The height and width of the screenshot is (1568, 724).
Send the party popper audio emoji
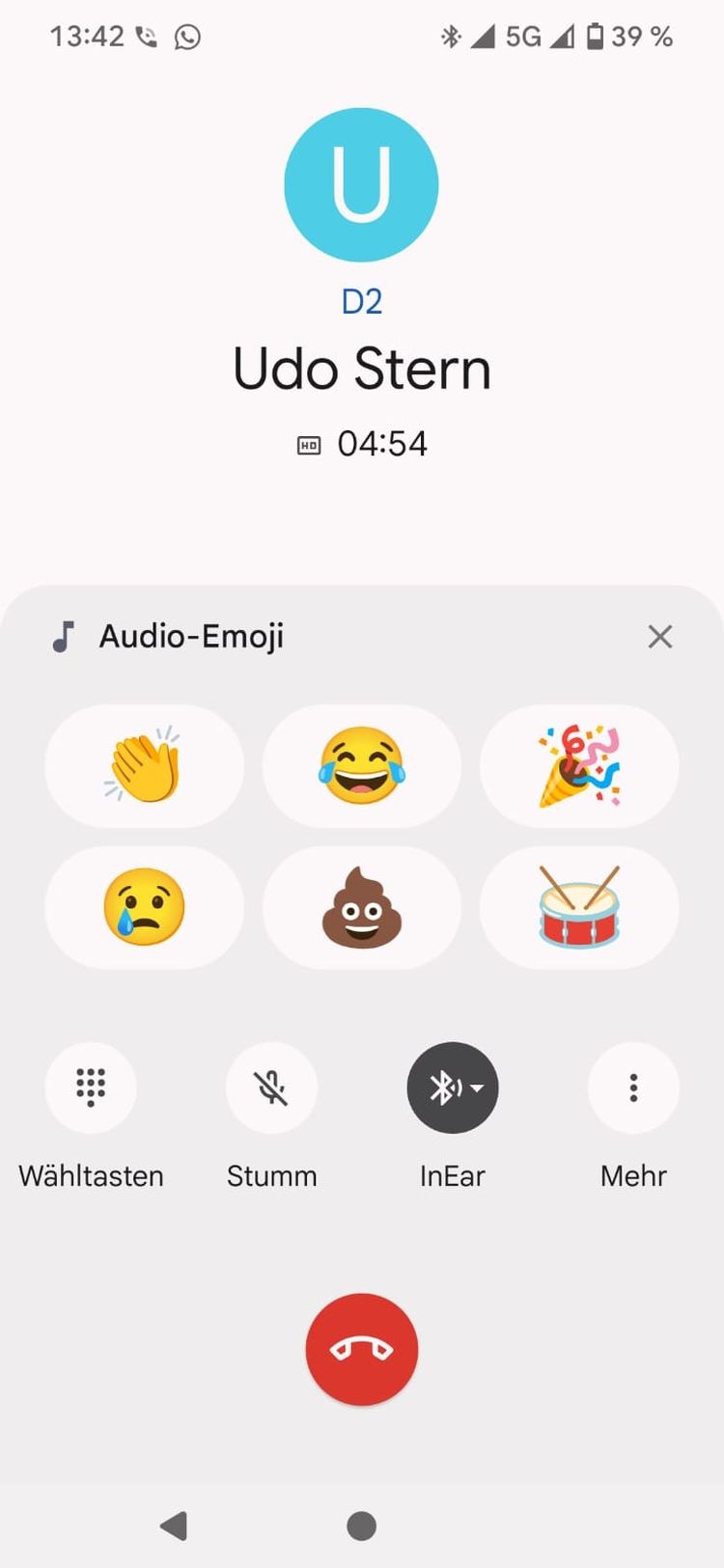click(579, 766)
